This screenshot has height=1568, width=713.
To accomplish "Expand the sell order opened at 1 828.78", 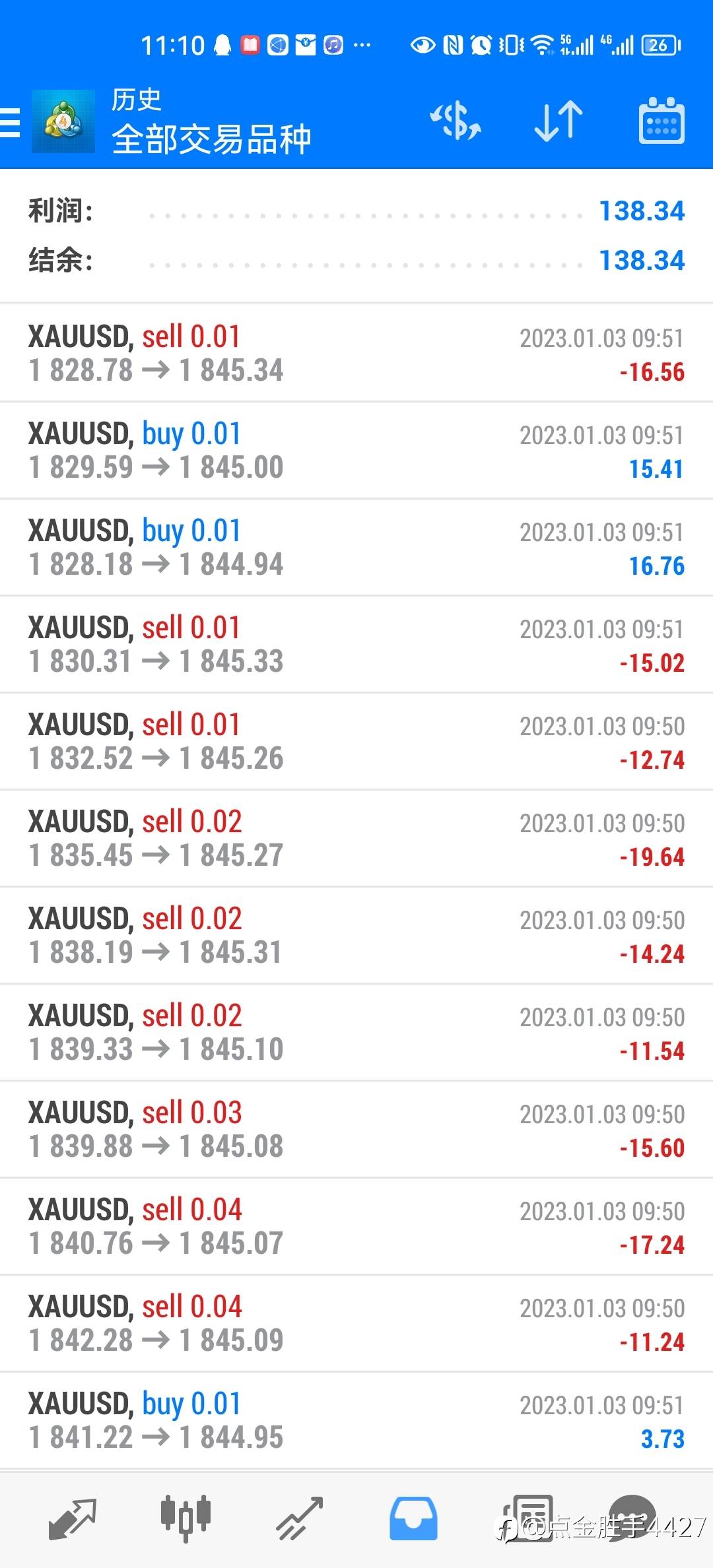I will tap(356, 353).
